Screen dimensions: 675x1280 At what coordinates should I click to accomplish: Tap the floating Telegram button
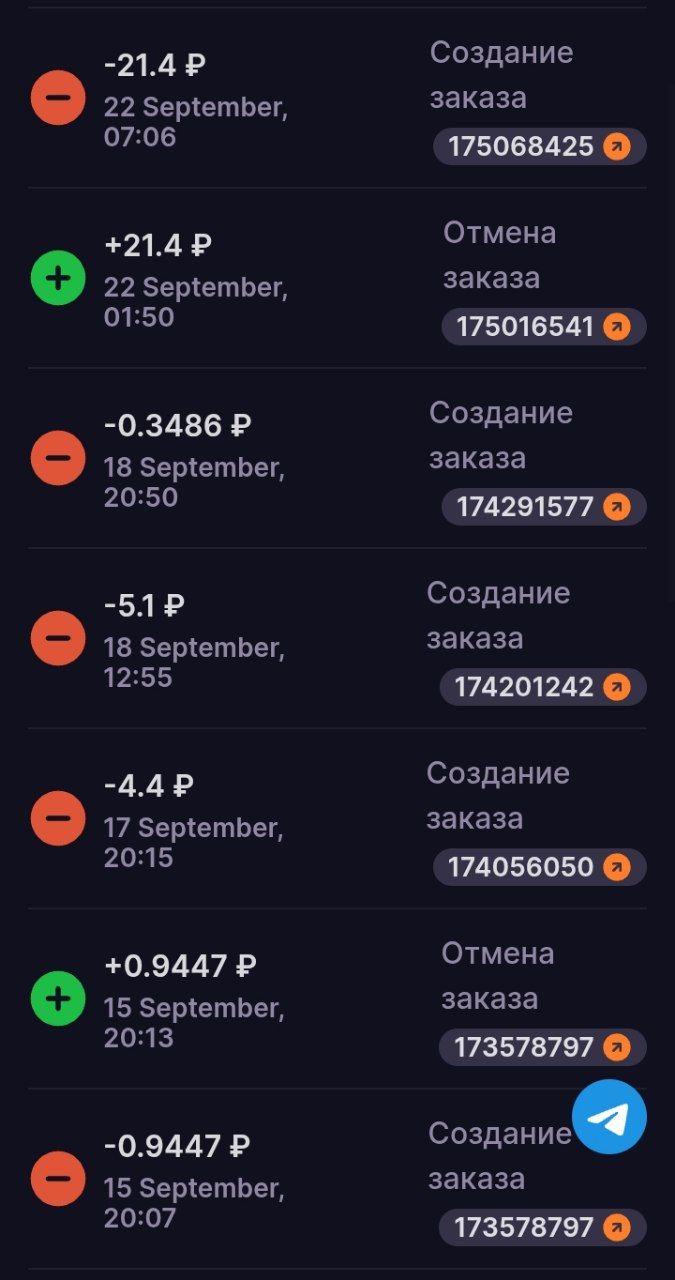609,1117
